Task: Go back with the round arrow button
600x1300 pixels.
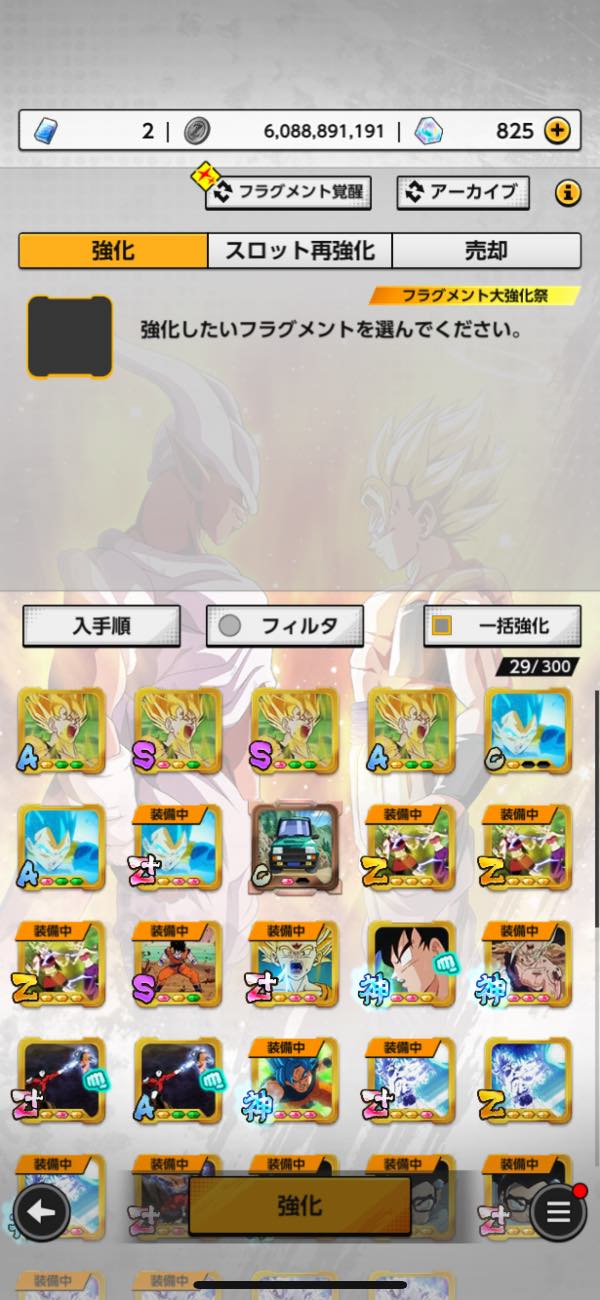Action: pyautogui.click(x=41, y=1212)
